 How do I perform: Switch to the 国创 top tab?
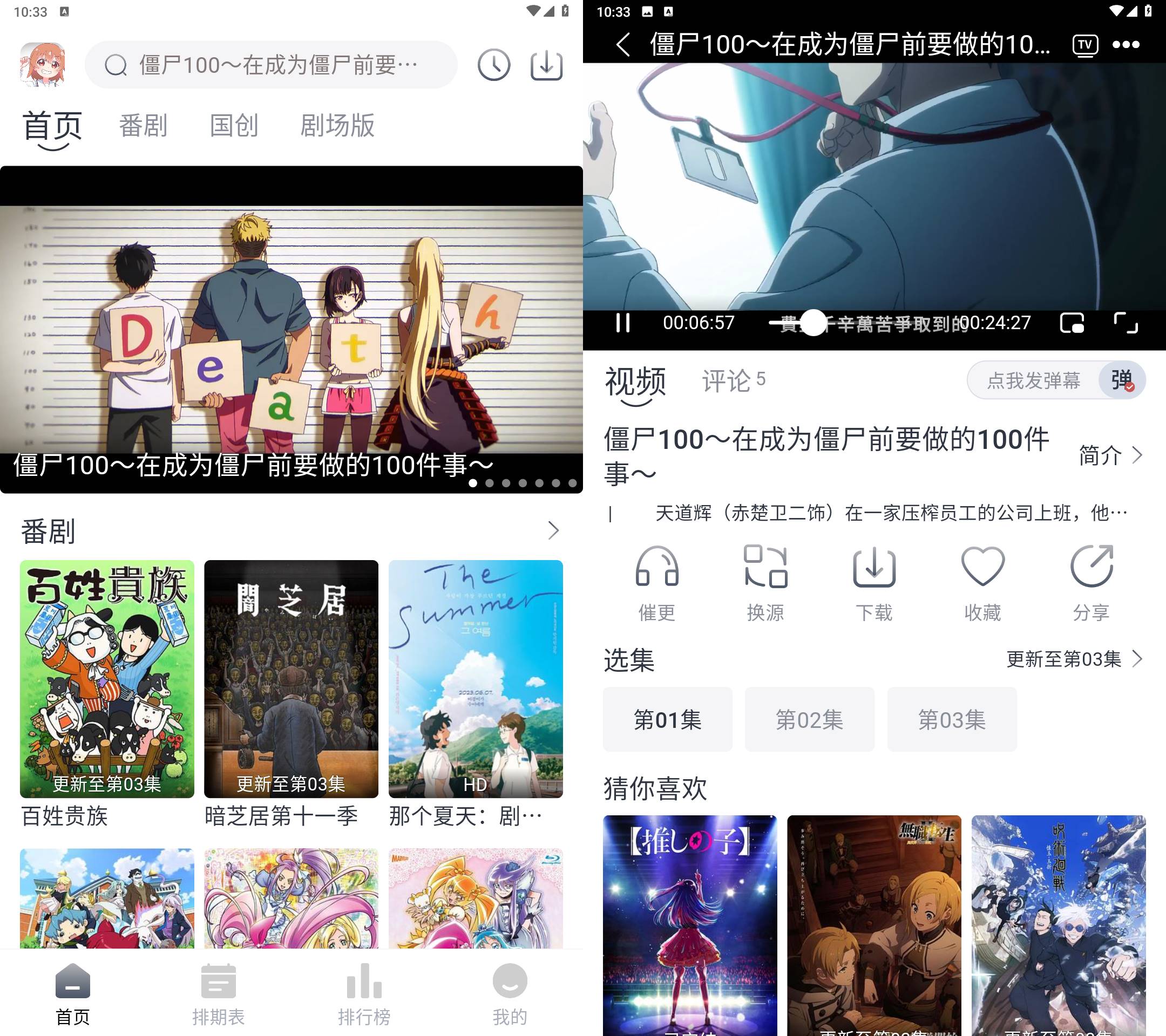tap(234, 125)
